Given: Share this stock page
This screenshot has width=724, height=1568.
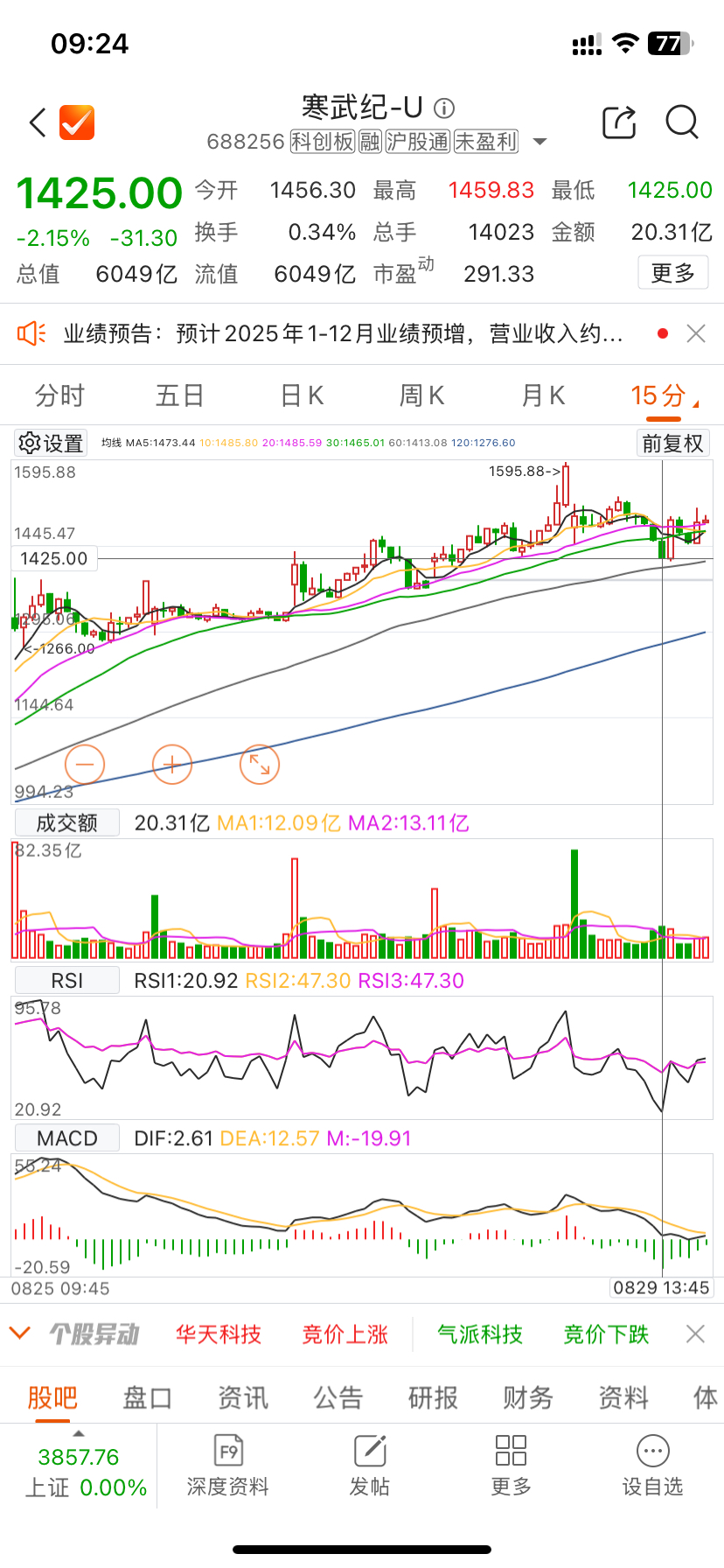Looking at the screenshot, I should (619, 123).
